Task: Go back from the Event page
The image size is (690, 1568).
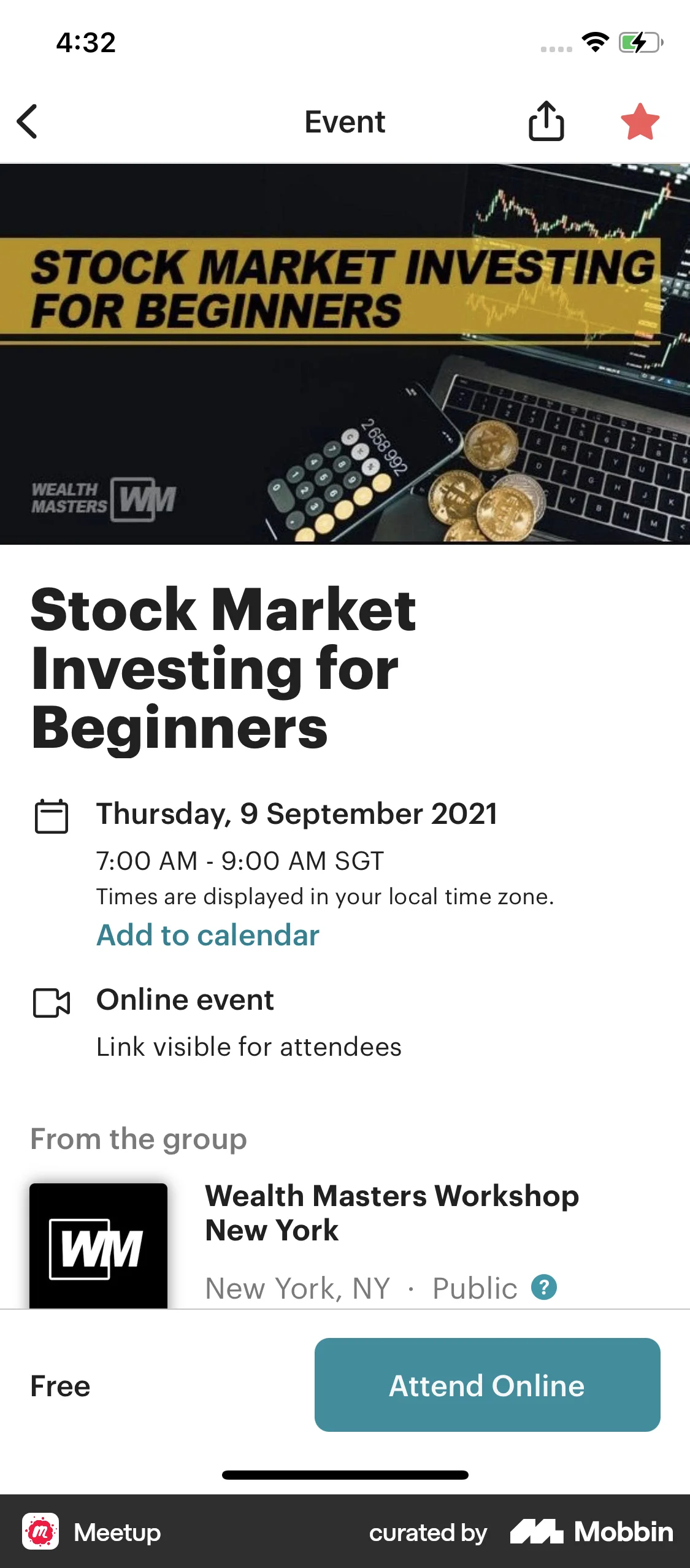Action: point(28,121)
